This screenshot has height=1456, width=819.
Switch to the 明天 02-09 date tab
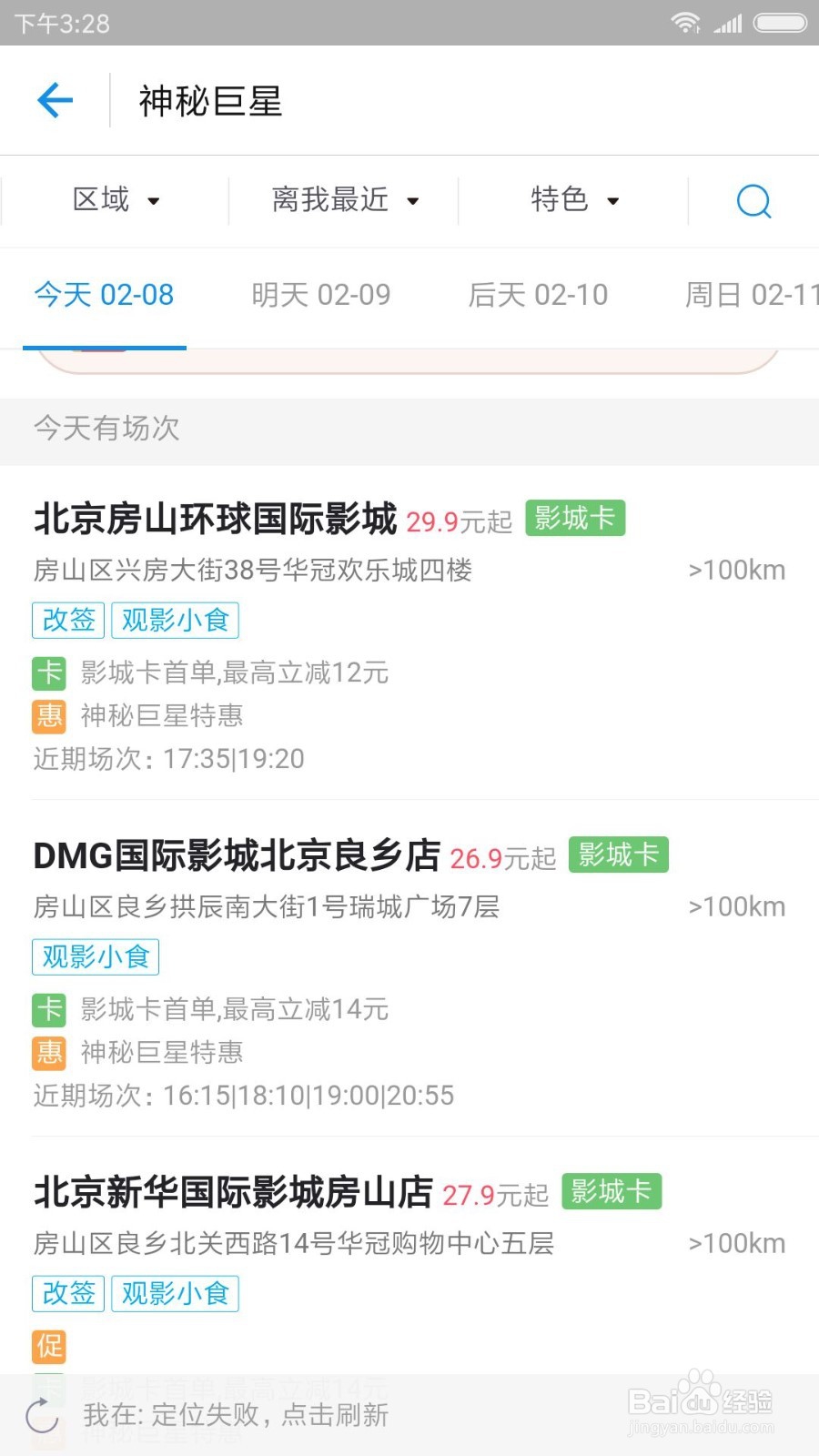[x=320, y=294]
